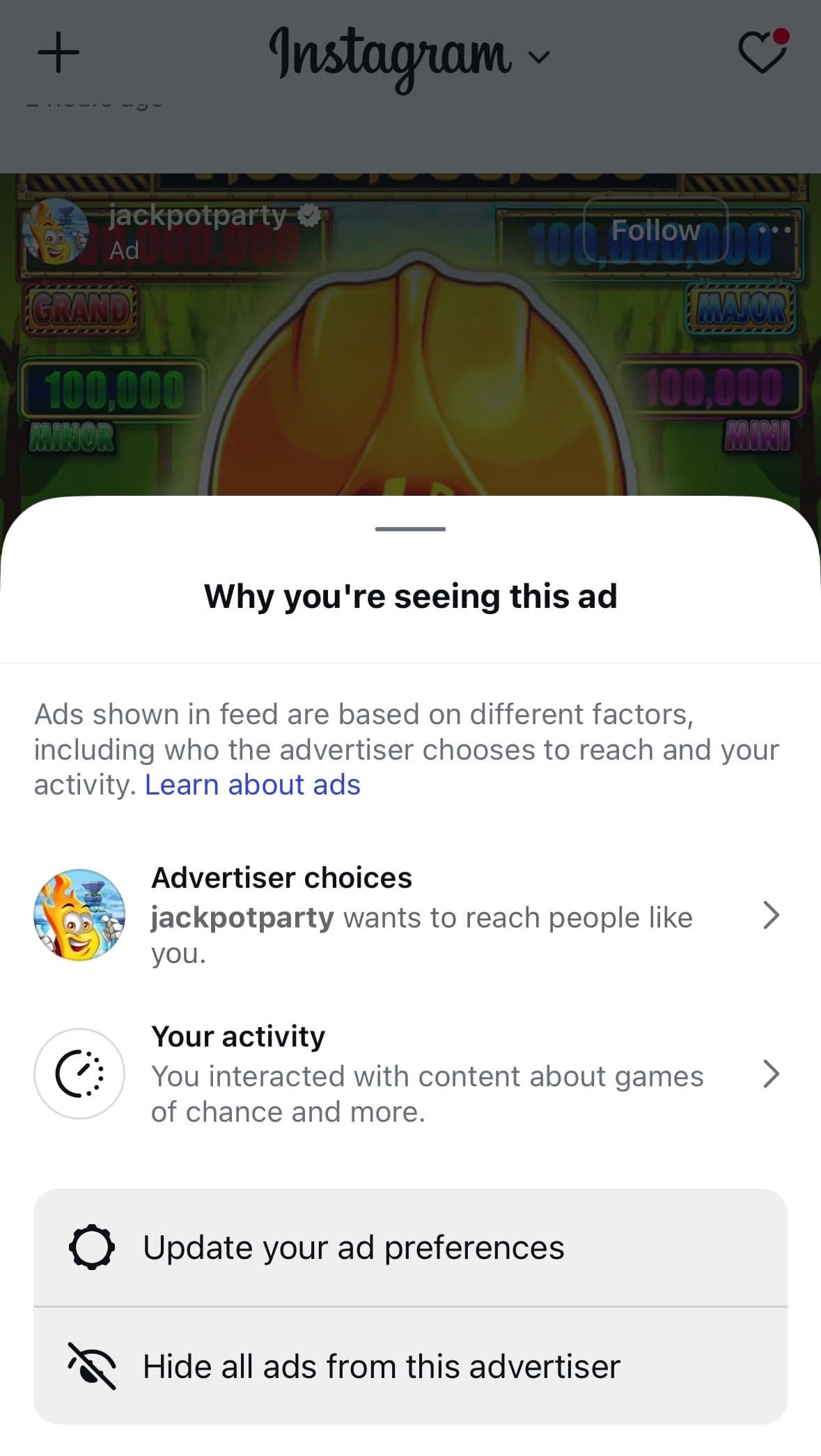Screen dimensions: 821x1456
Task: Open the ad's three-dot options menu
Action: coord(775,230)
